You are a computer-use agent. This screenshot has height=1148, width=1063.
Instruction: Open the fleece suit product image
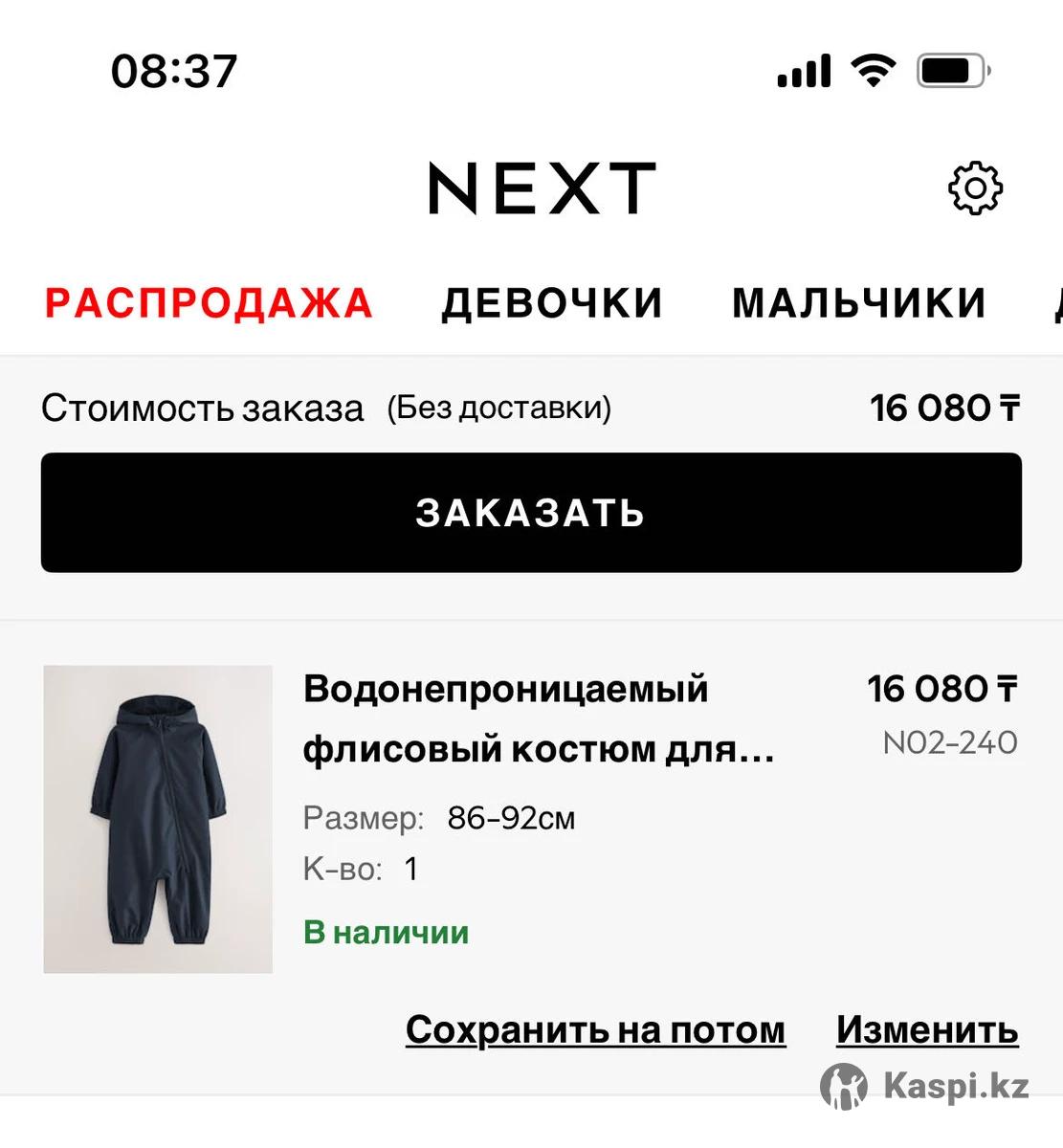click(x=158, y=819)
